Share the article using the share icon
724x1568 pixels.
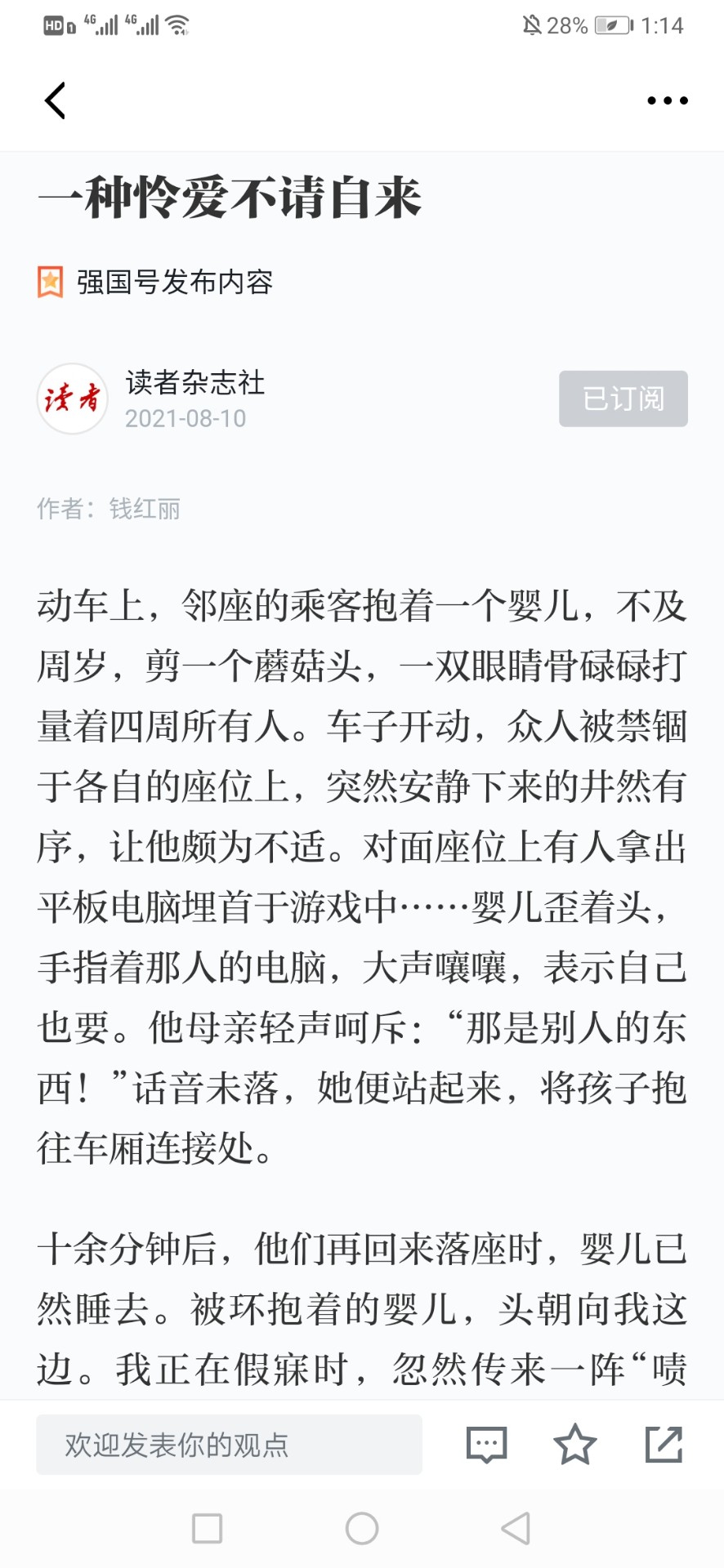pos(664,1444)
